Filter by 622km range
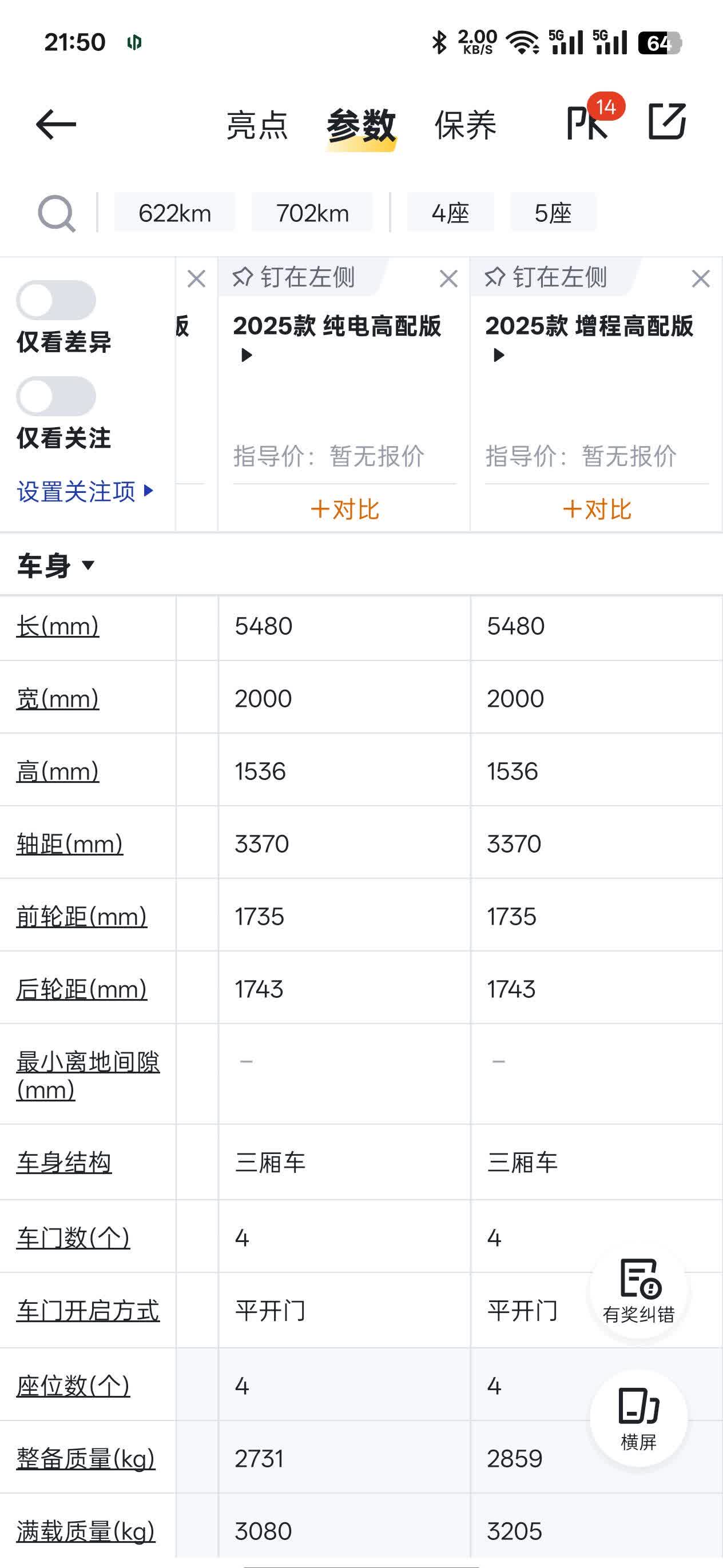 (175, 213)
